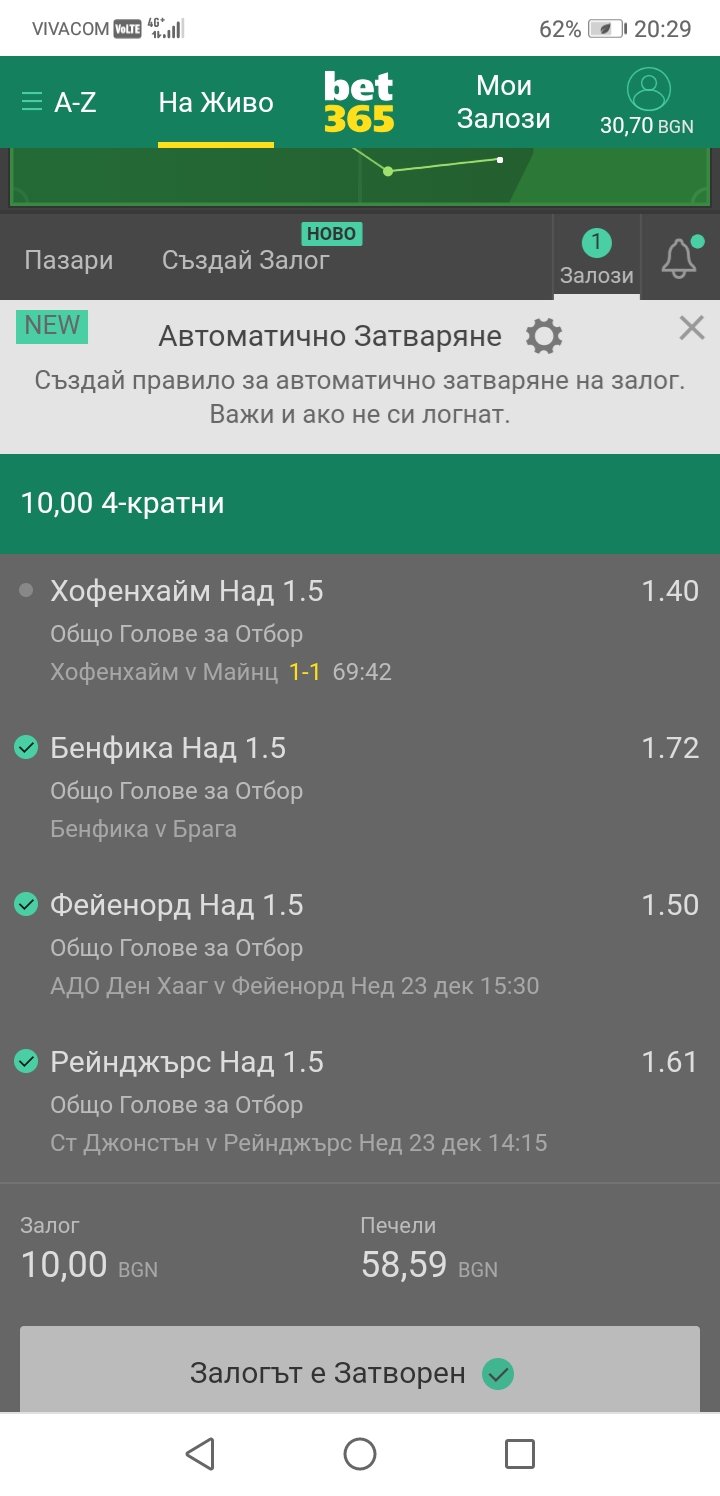Tap the Залогът е Затворен button
This screenshot has height=1496, width=720.
pyautogui.click(x=360, y=1374)
